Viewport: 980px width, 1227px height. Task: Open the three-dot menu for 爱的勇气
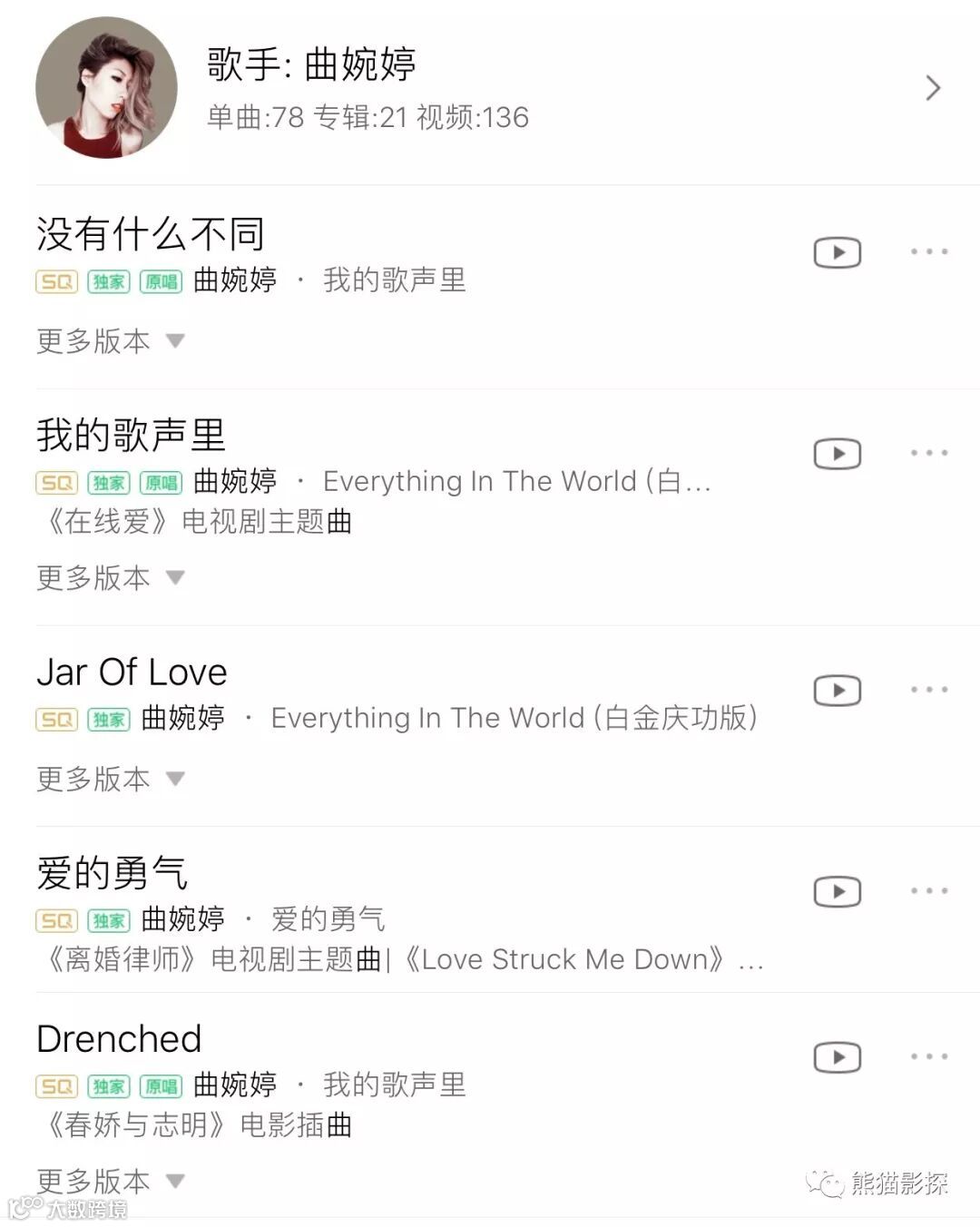pyautogui.click(x=929, y=891)
